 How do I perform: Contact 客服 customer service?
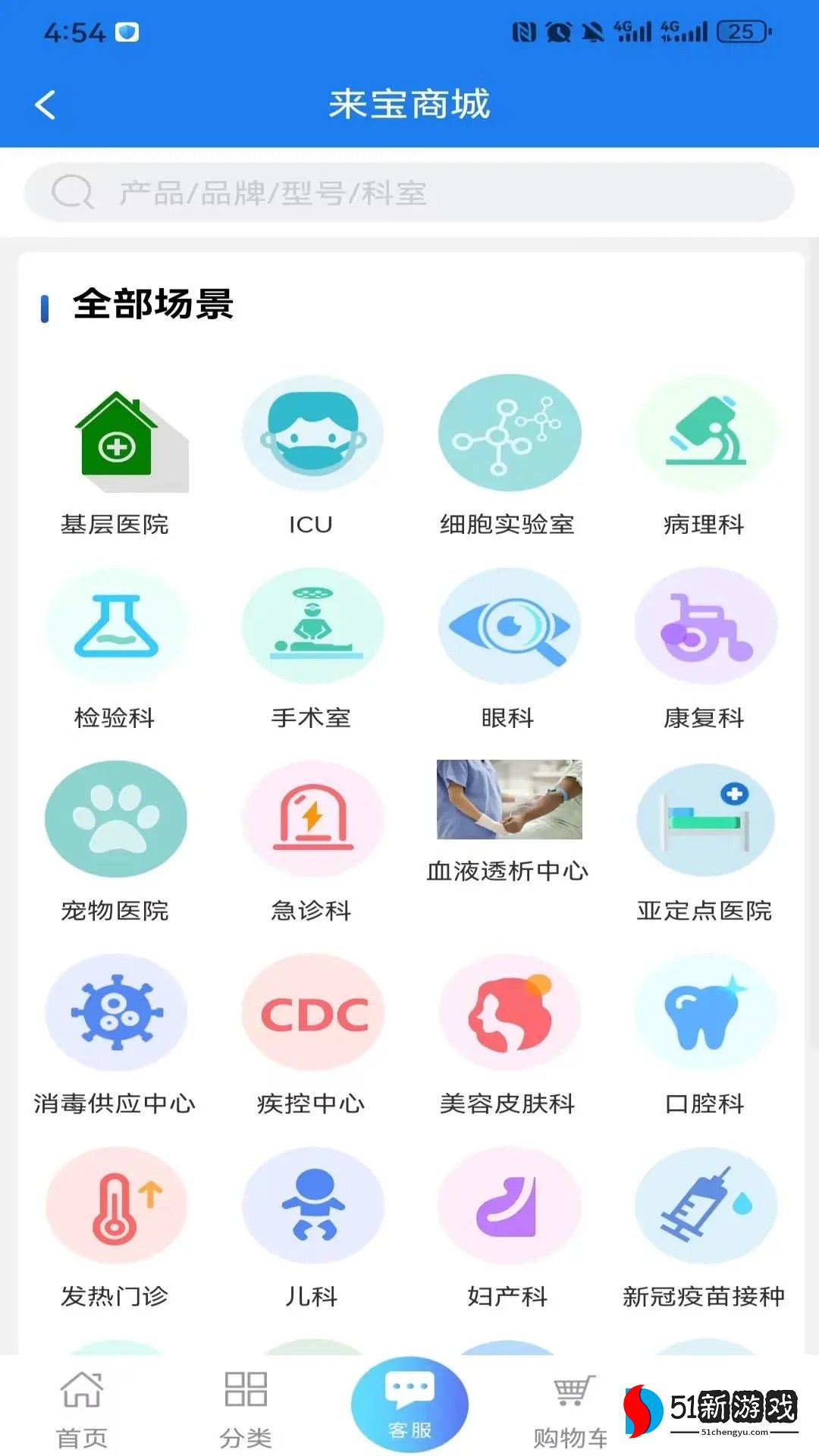pos(409,1404)
